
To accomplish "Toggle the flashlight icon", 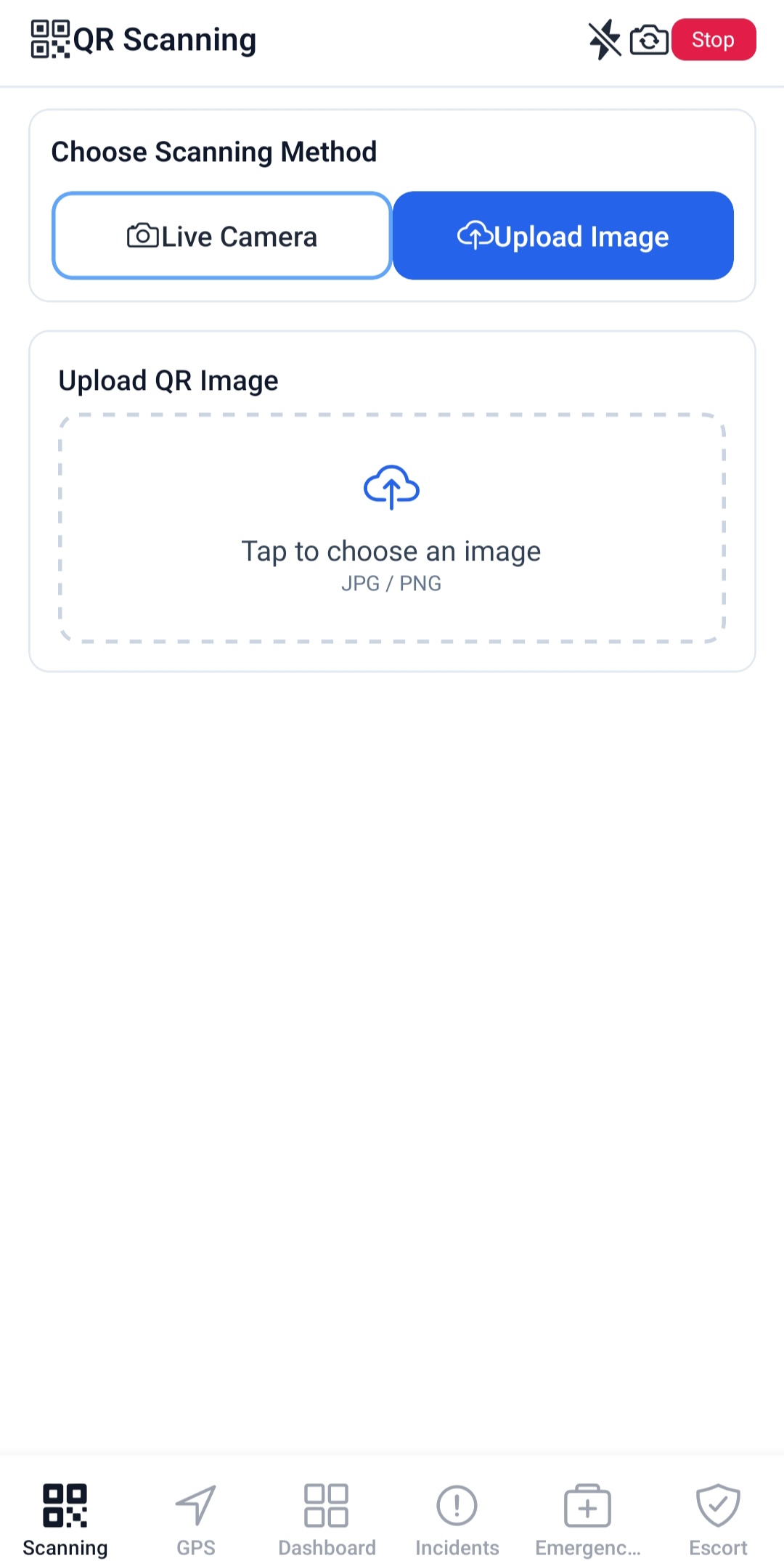I will (604, 40).
